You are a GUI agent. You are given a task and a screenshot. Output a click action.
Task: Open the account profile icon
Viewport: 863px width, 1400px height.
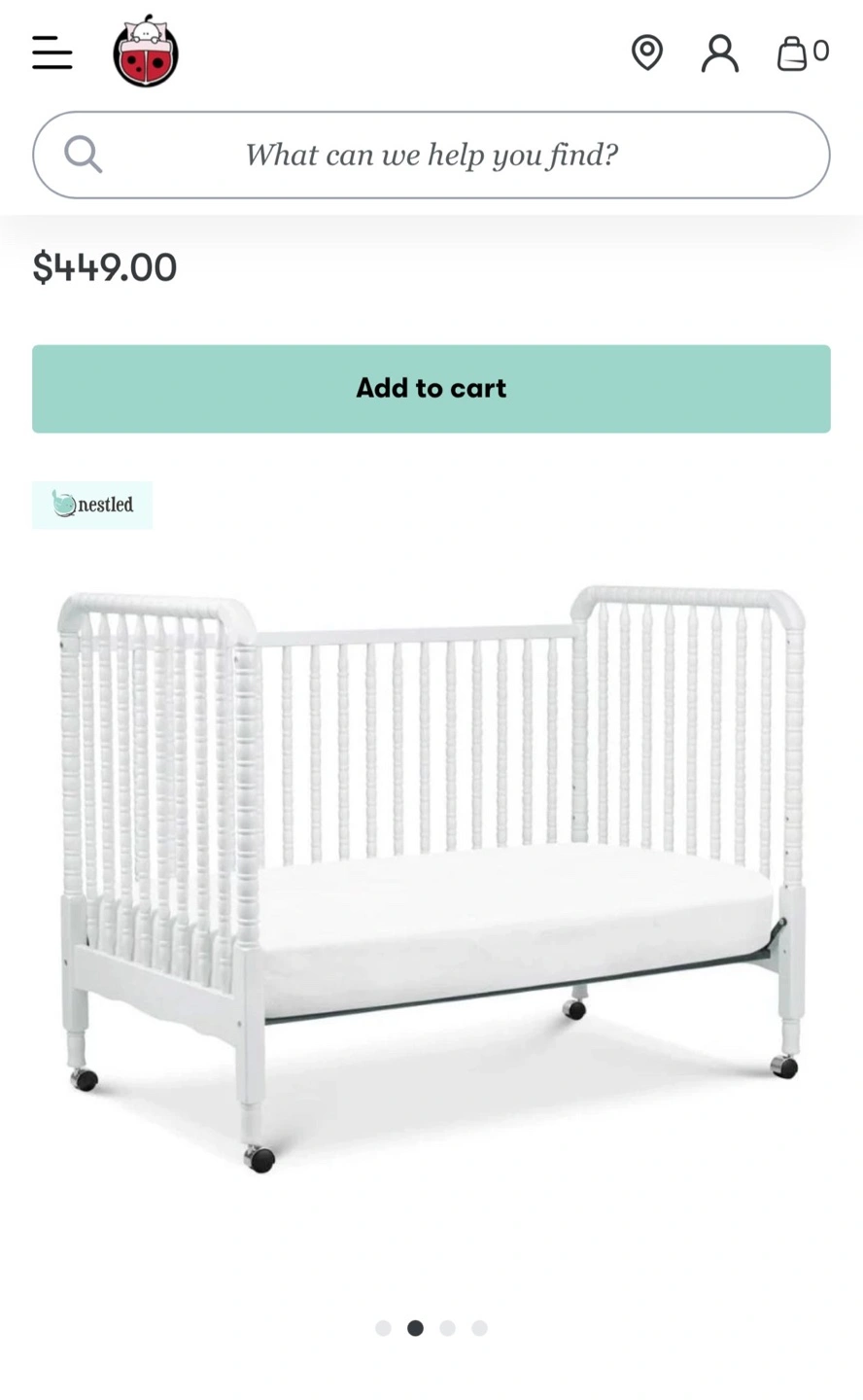pos(720,52)
